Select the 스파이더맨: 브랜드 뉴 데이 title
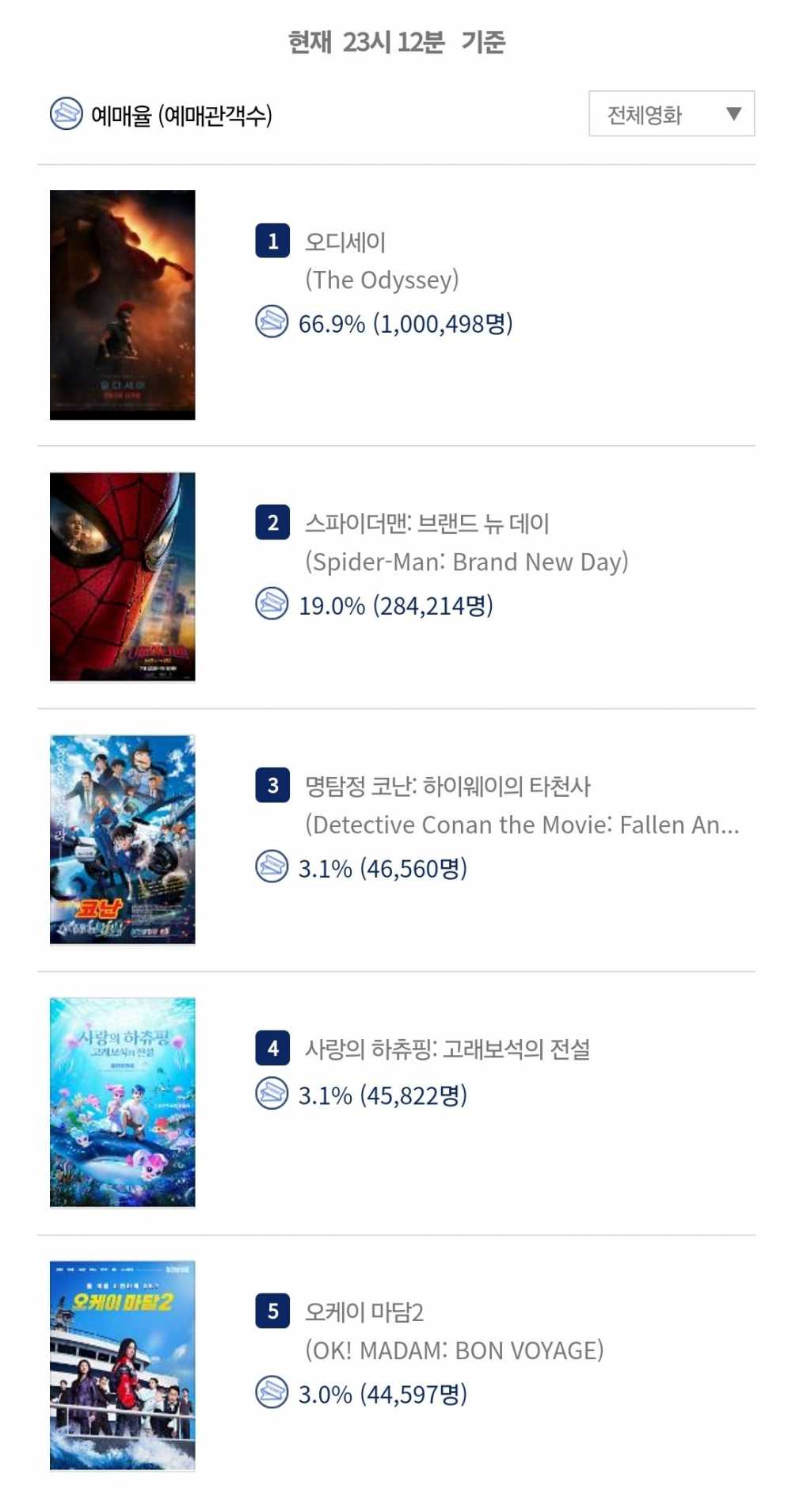 tap(427, 523)
